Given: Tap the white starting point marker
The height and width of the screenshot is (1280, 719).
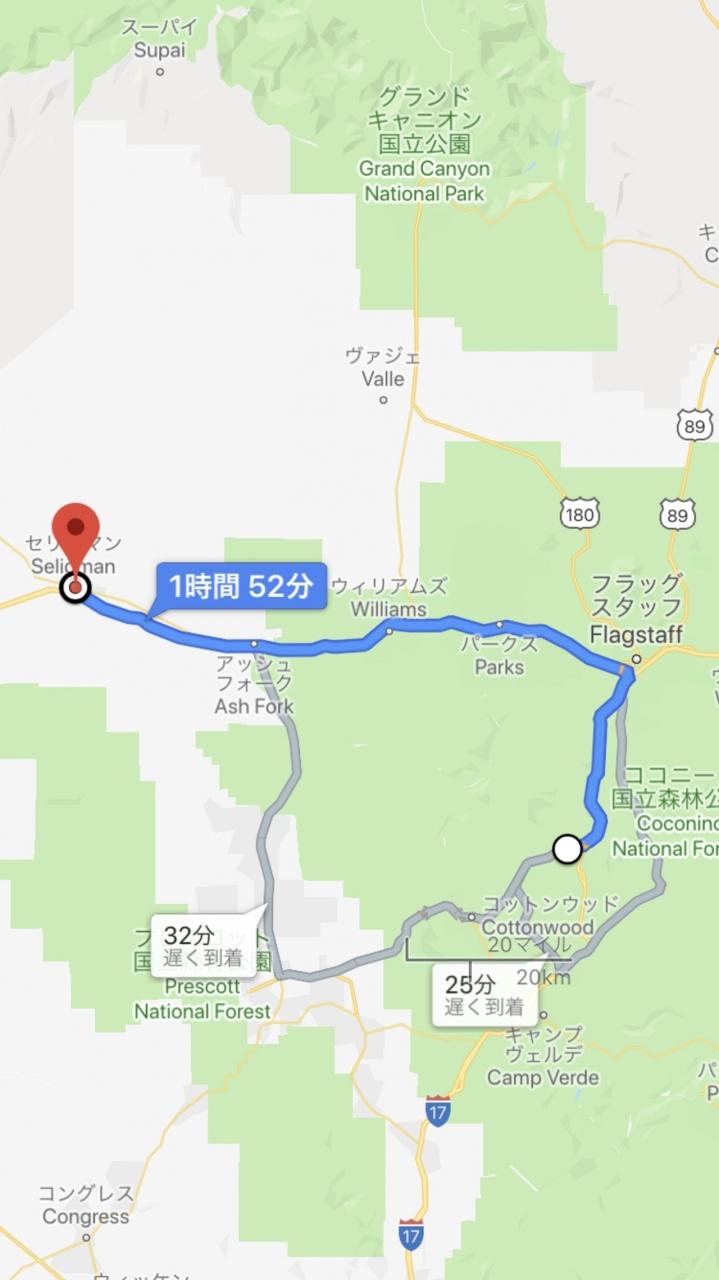Looking at the screenshot, I should 567,849.
